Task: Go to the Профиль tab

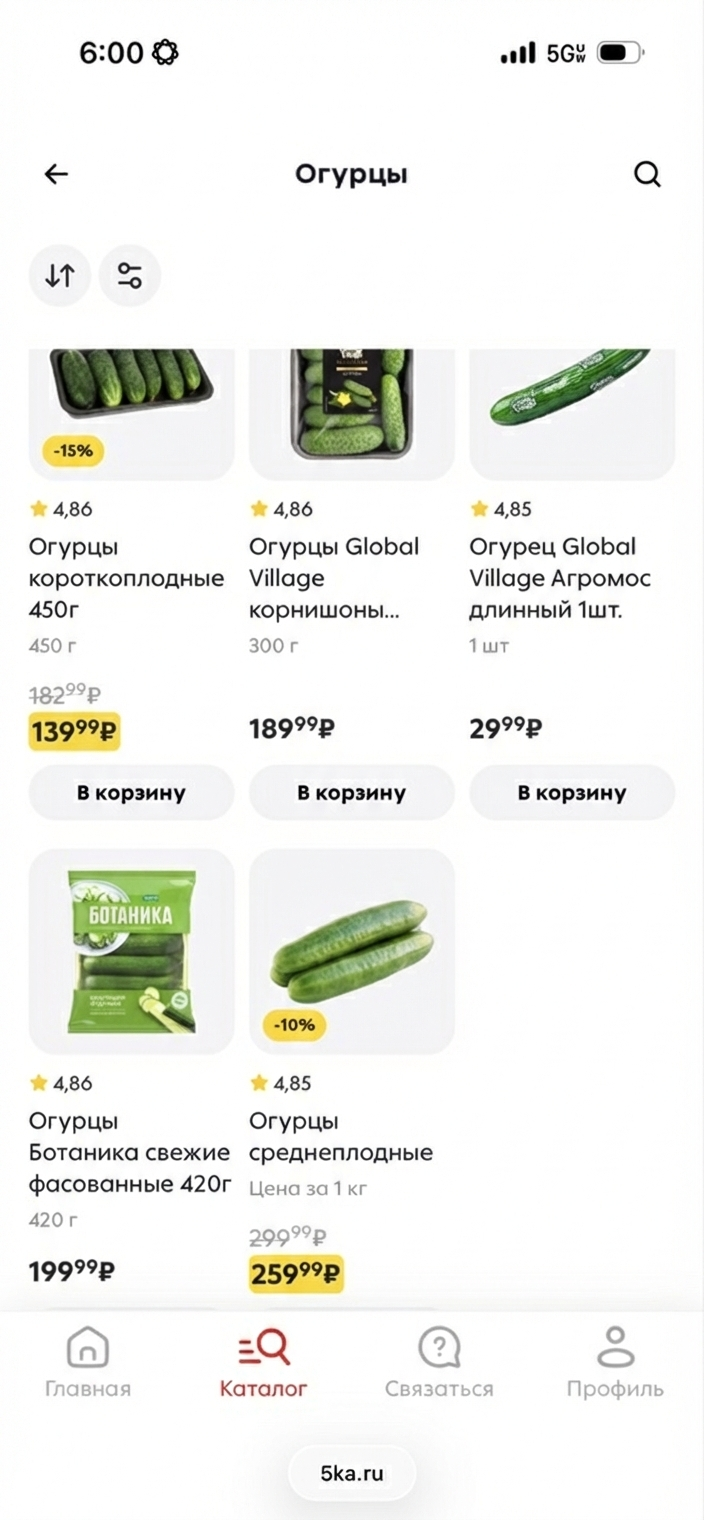Action: pyautogui.click(x=615, y=1361)
